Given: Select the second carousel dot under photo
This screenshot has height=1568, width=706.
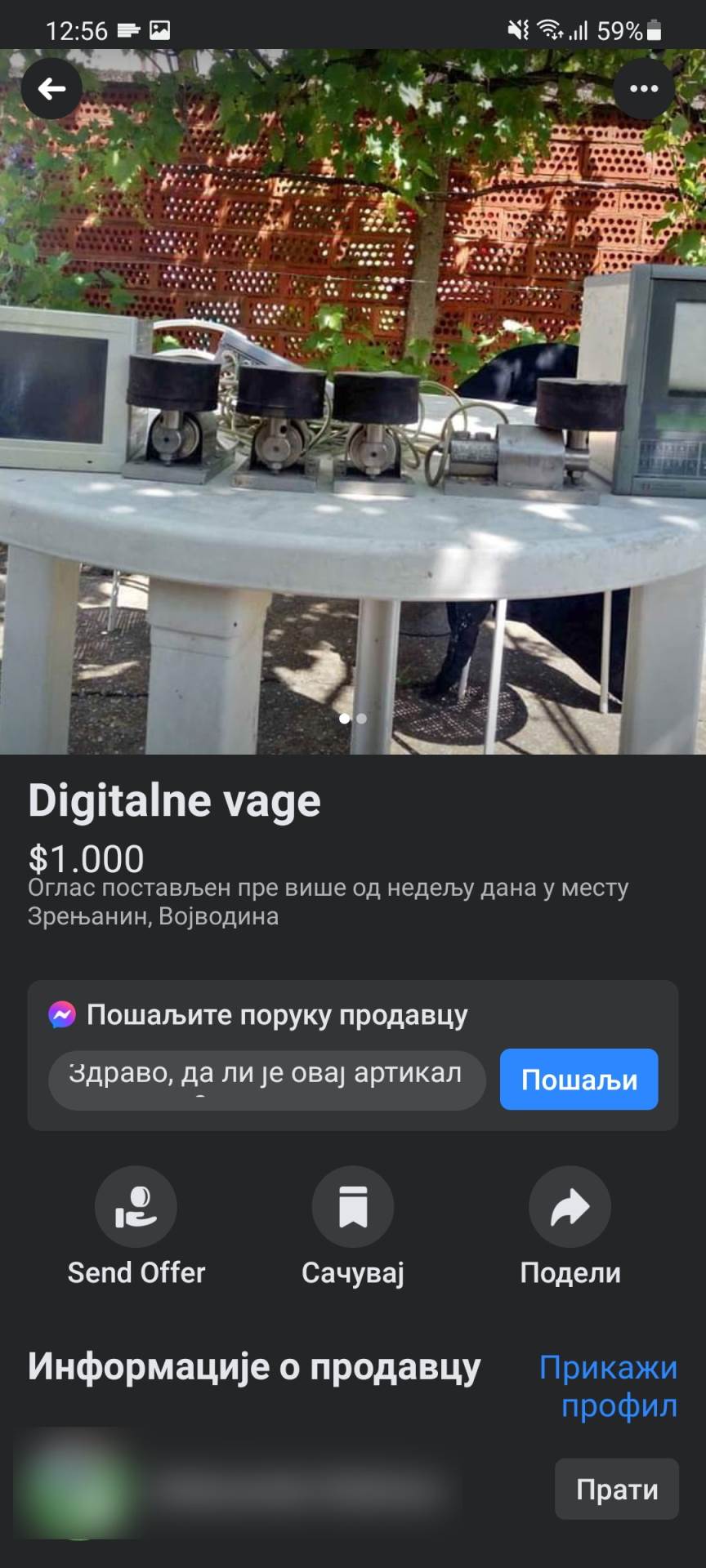Looking at the screenshot, I should 360,719.
